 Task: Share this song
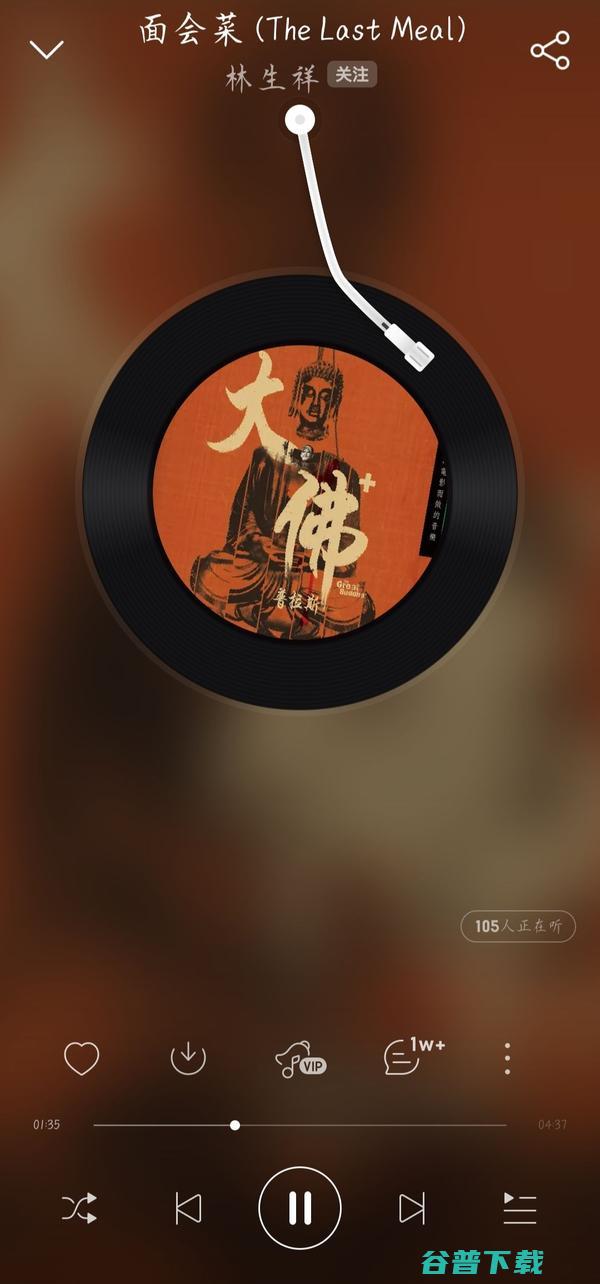pyautogui.click(x=550, y=50)
